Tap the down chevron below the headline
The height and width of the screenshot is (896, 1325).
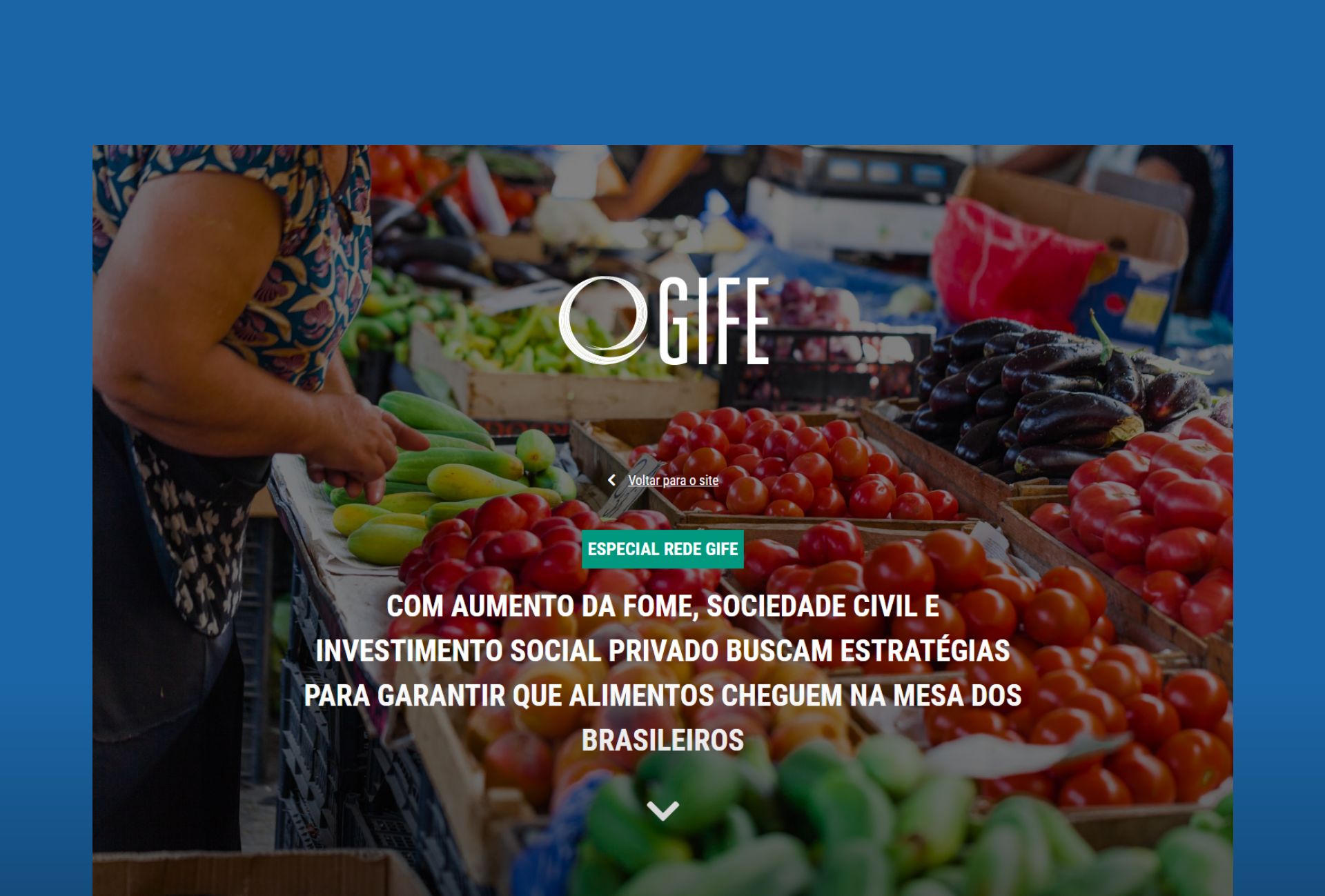tap(662, 810)
